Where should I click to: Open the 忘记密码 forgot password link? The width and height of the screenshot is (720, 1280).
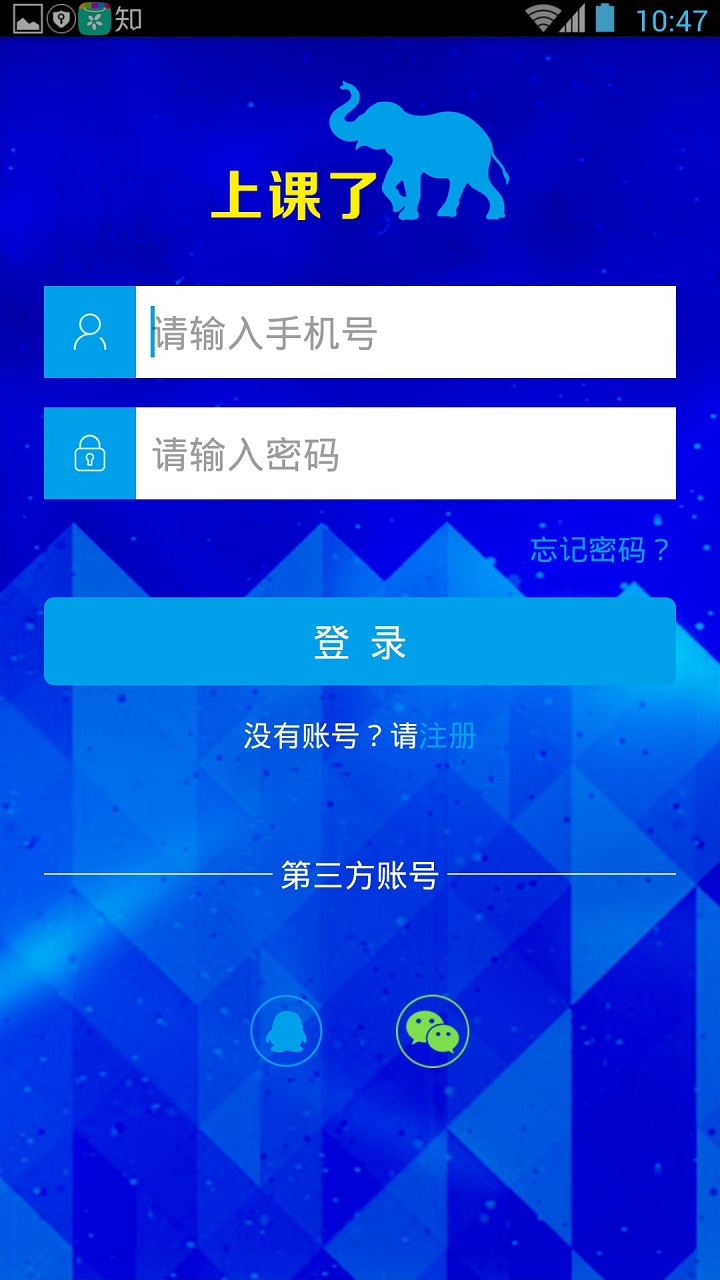[x=598, y=549]
